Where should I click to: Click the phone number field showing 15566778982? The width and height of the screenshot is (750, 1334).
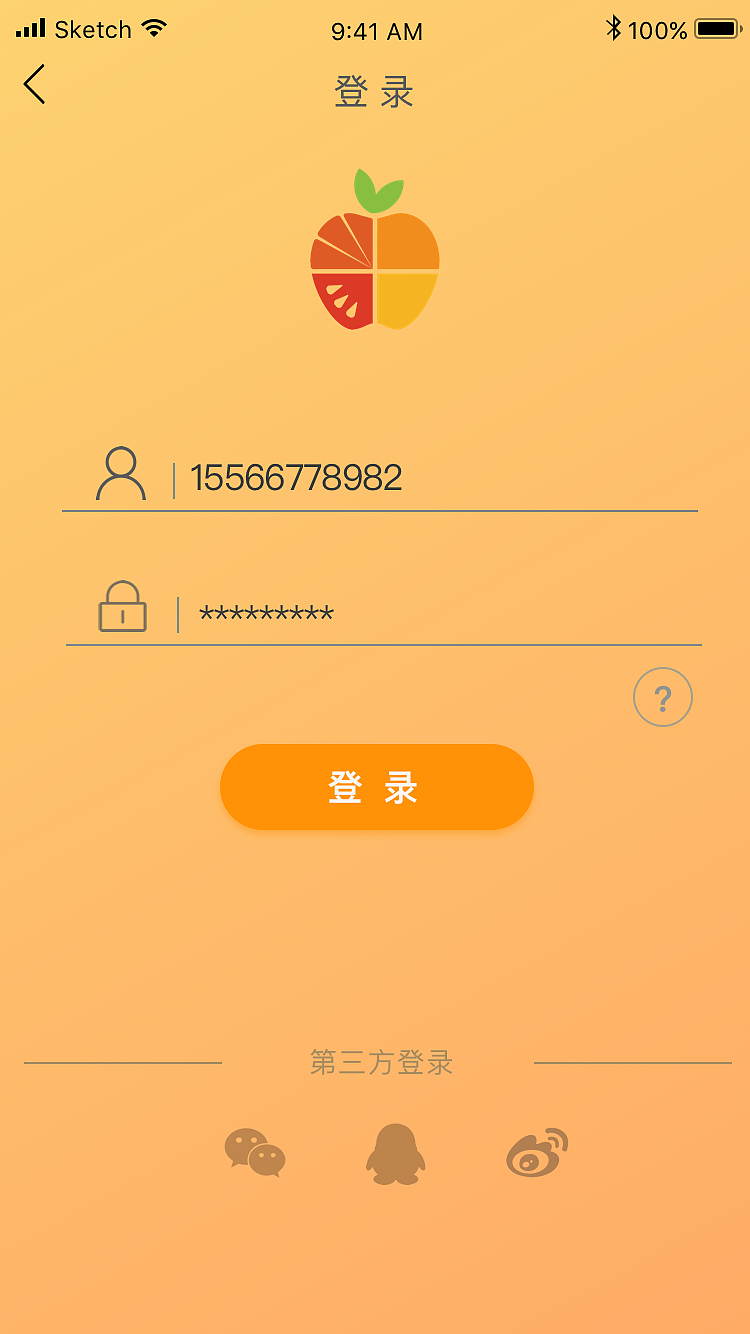coord(295,477)
